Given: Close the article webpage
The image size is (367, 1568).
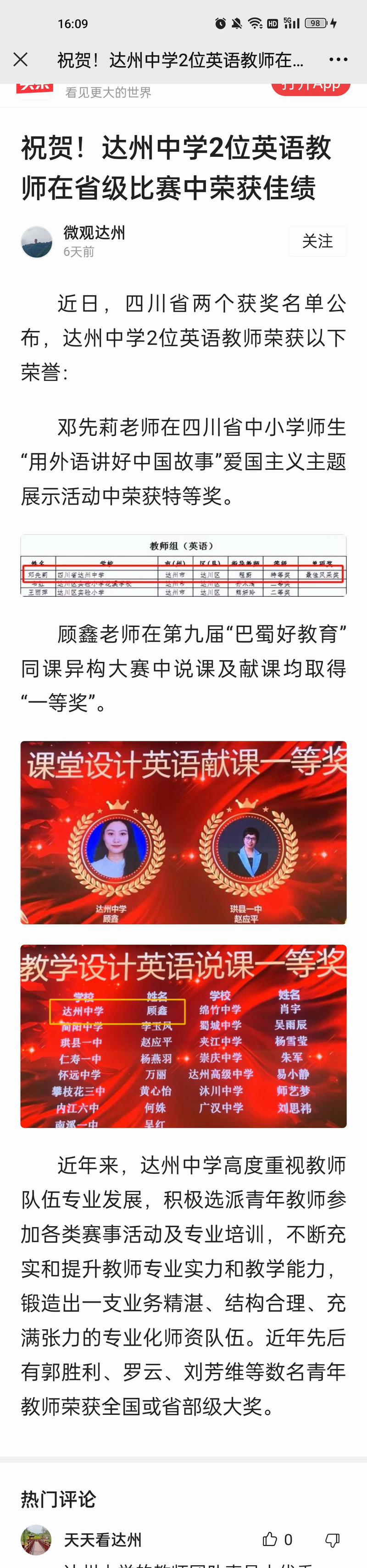Looking at the screenshot, I should [x=21, y=60].
